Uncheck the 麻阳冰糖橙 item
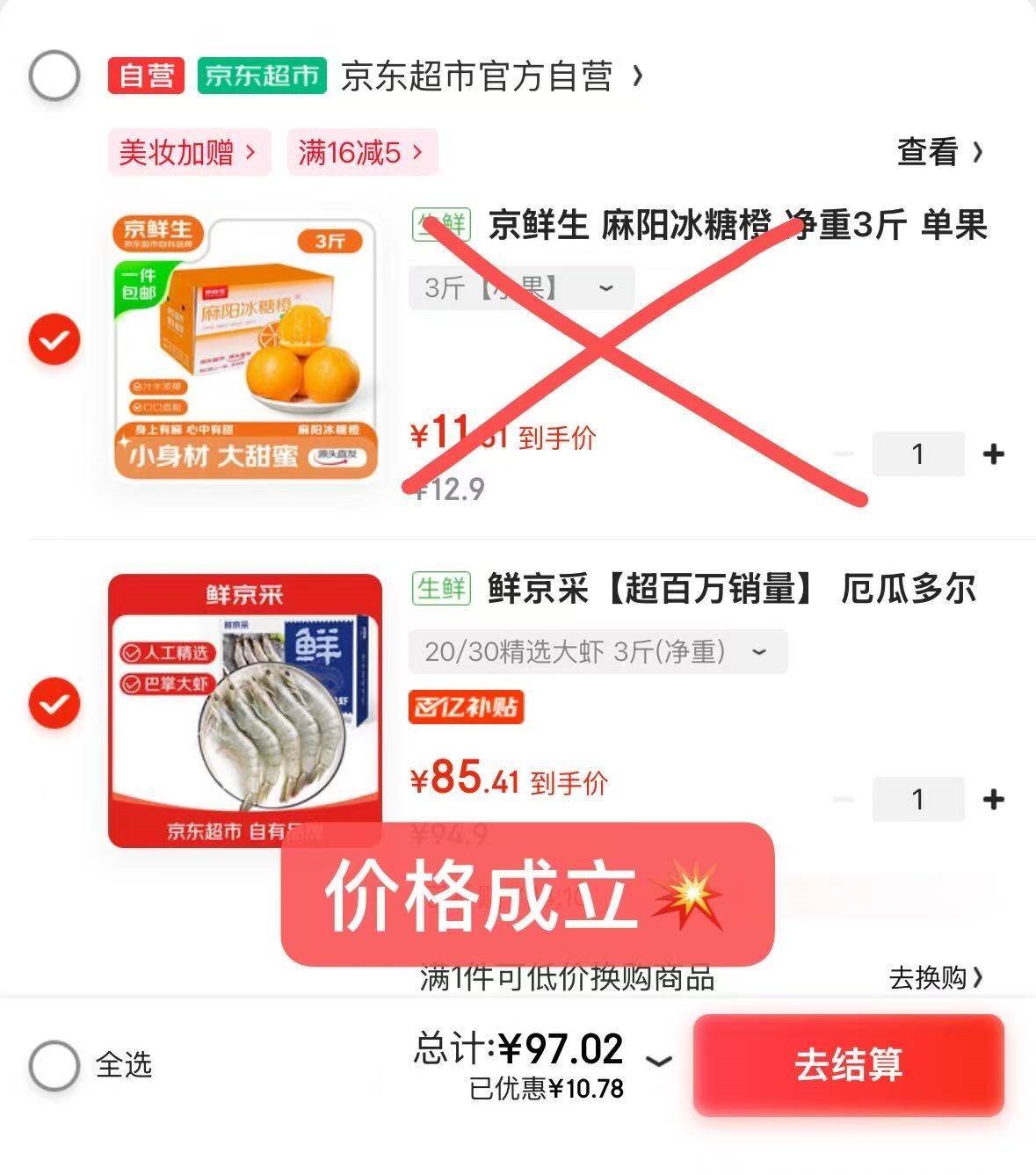The image size is (1036, 1175). [54, 340]
